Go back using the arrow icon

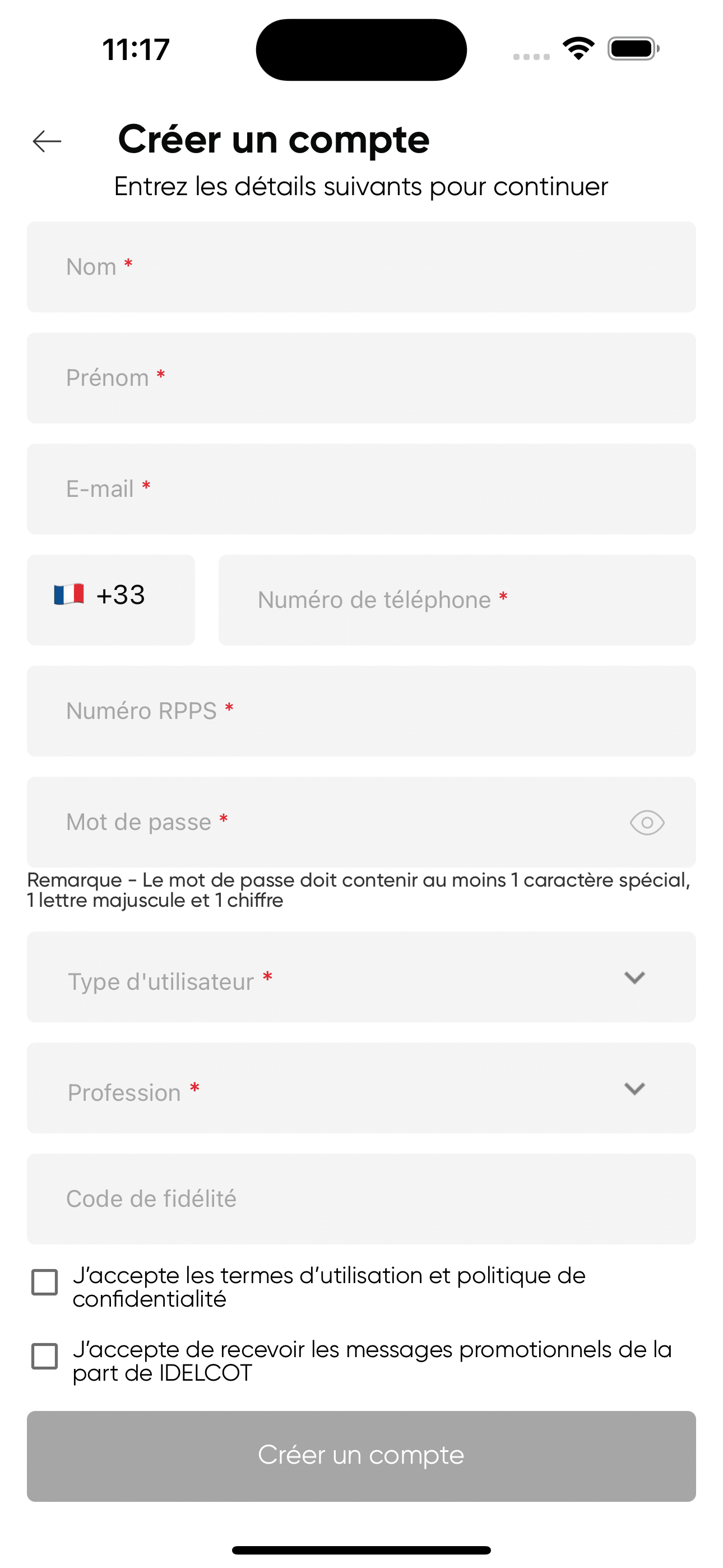pyautogui.click(x=47, y=141)
